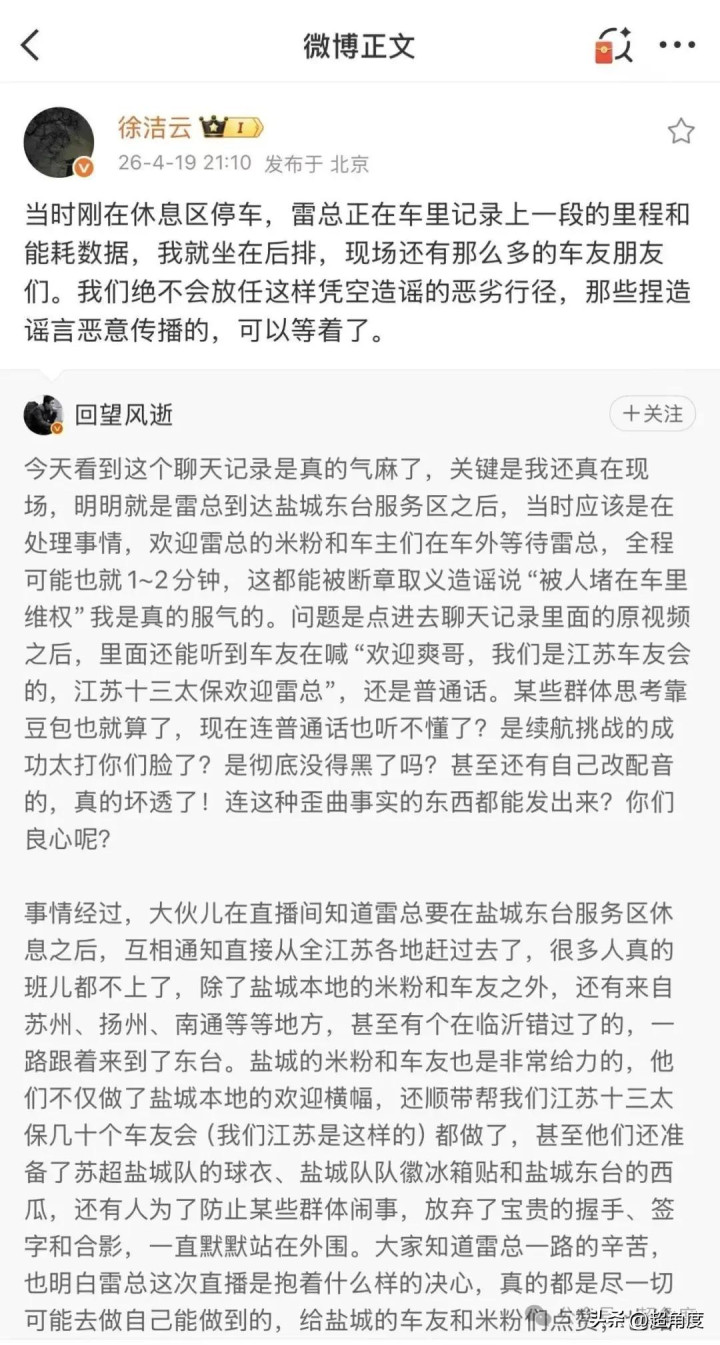This screenshot has height=1345, width=720.
Task: Tap the username 徐洁云
Action: 155,127
